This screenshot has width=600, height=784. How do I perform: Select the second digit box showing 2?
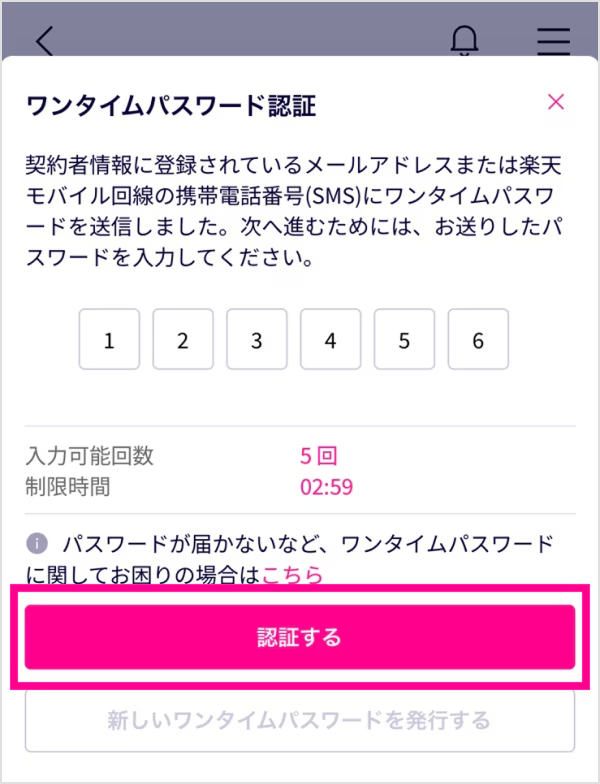(x=183, y=340)
